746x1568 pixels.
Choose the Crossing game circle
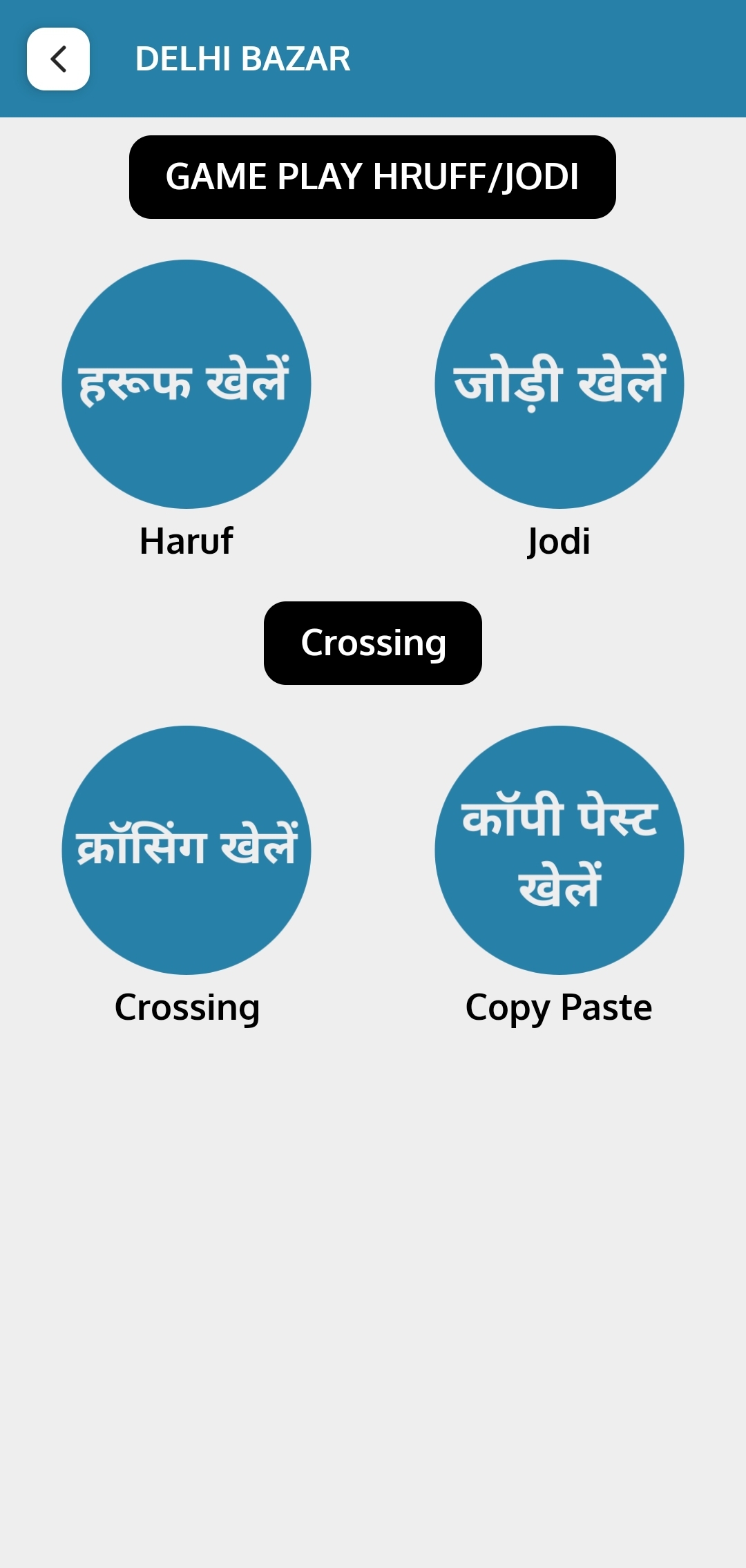186,849
